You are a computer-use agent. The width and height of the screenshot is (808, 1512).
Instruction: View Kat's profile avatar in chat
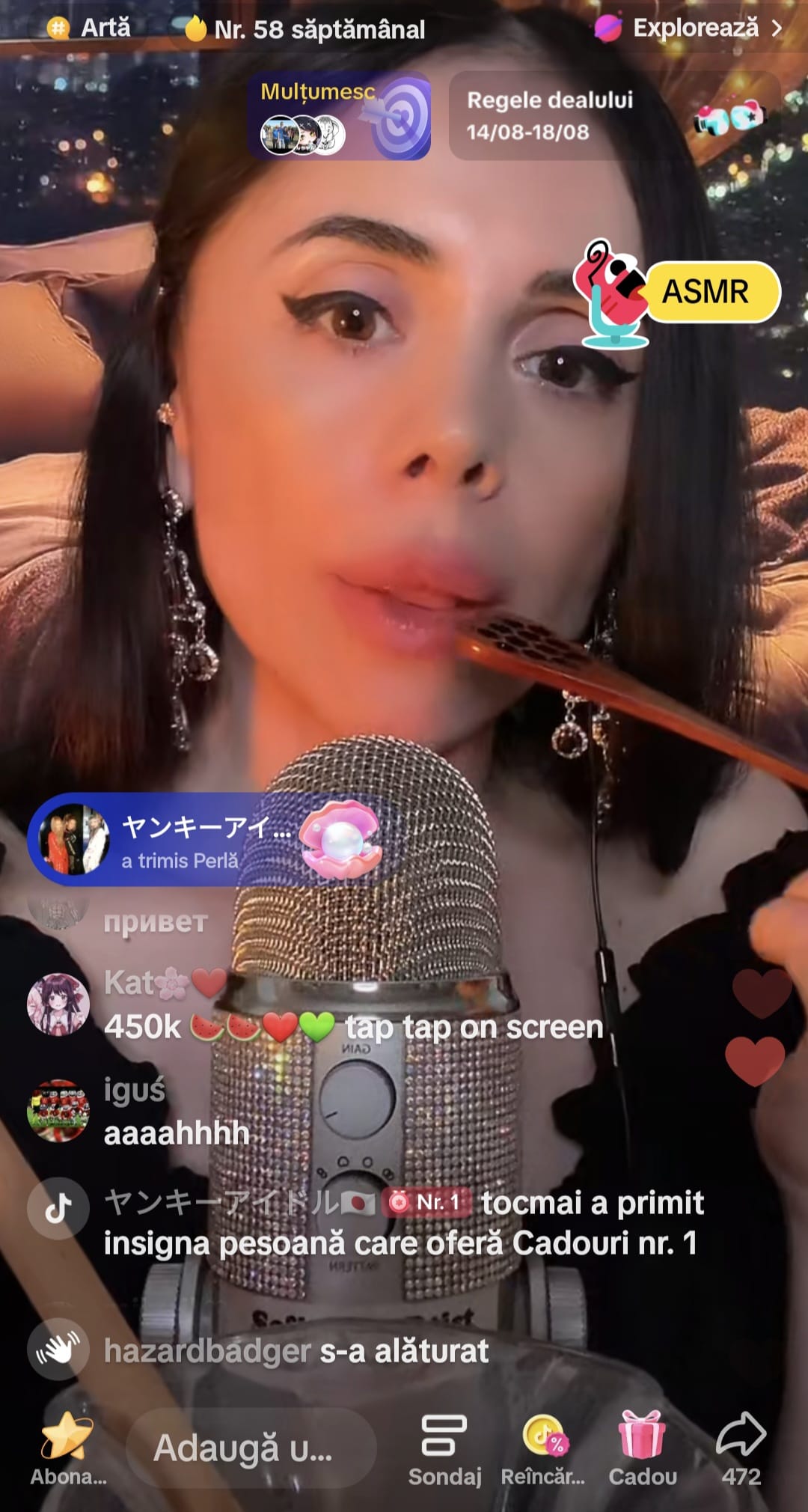(x=58, y=1005)
